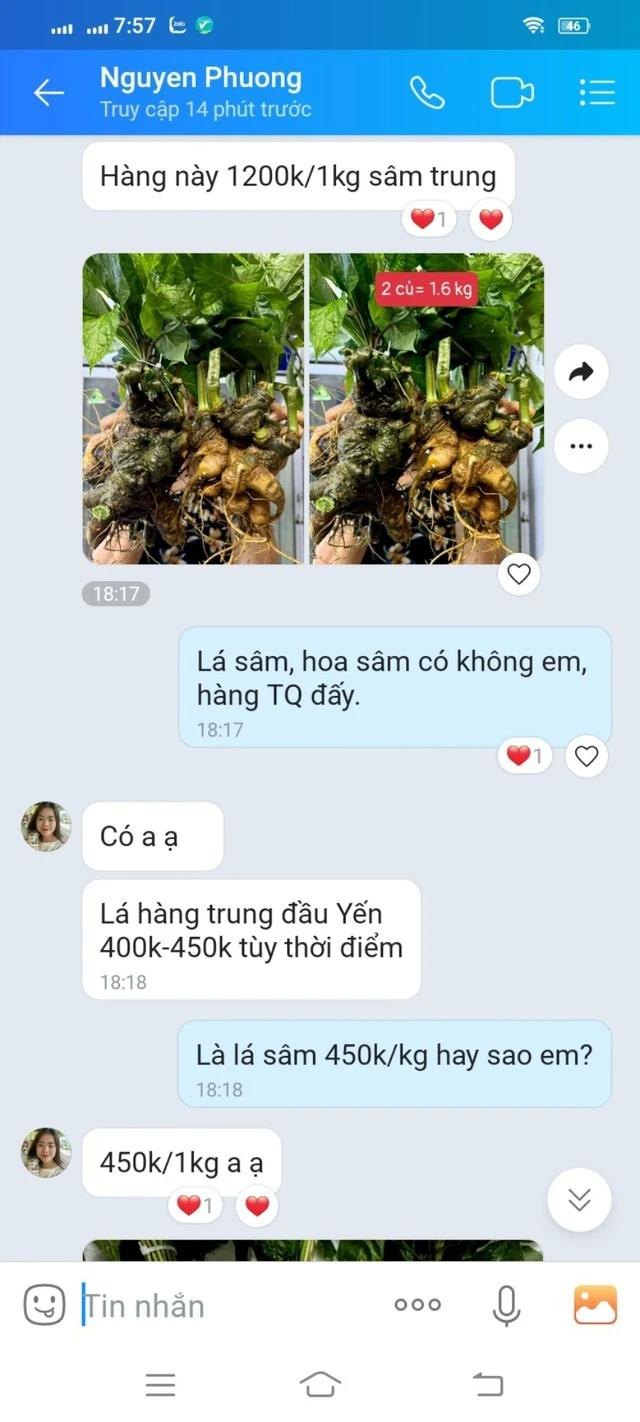Open more attachment options
The height and width of the screenshot is (1422, 640).
pos(417,1304)
